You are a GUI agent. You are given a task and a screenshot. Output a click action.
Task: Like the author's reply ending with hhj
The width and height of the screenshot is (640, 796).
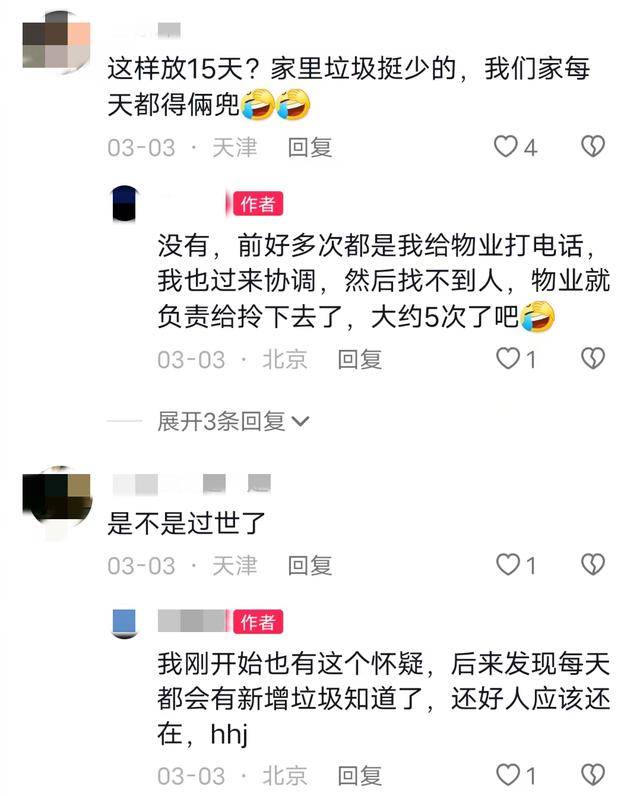click(x=509, y=775)
